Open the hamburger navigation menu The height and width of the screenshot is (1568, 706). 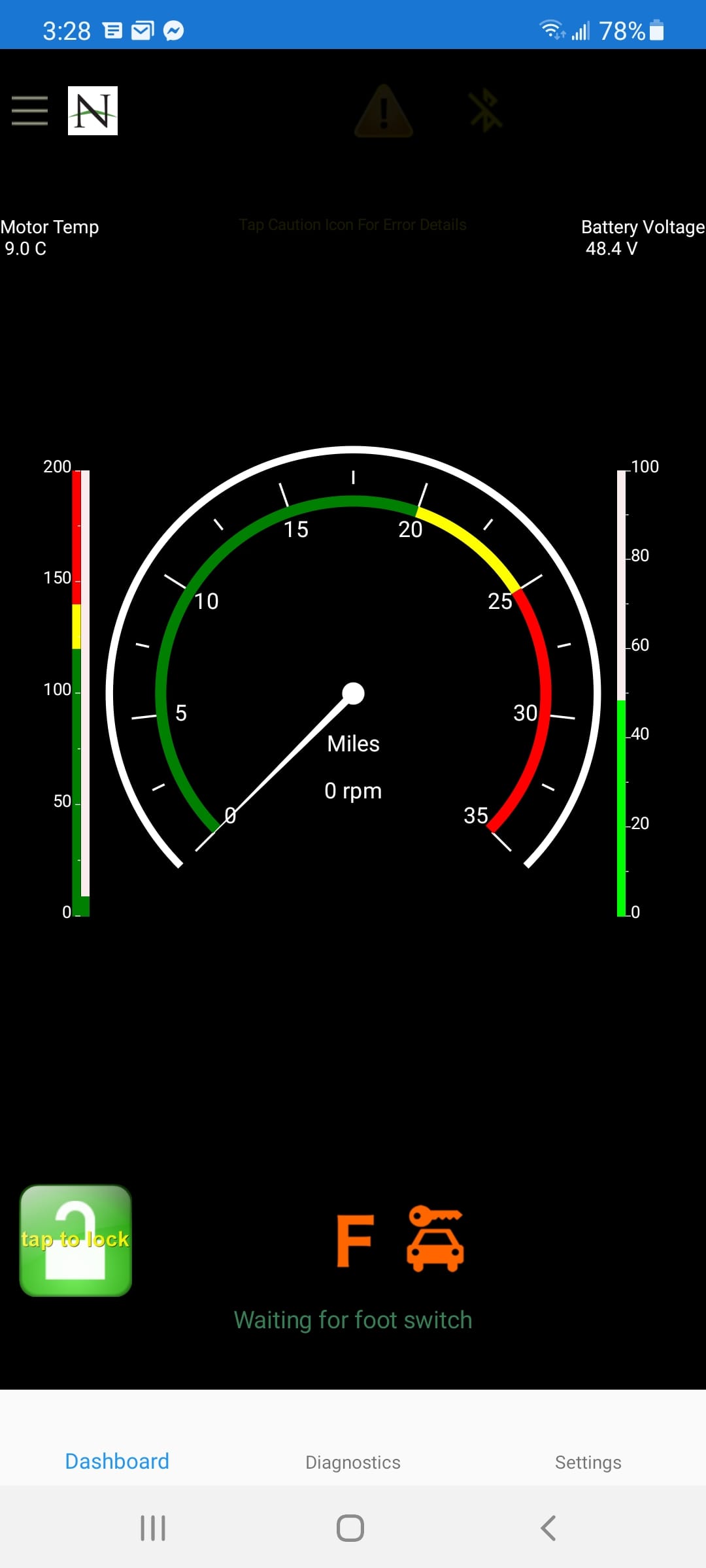pyautogui.click(x=29, y=111)
